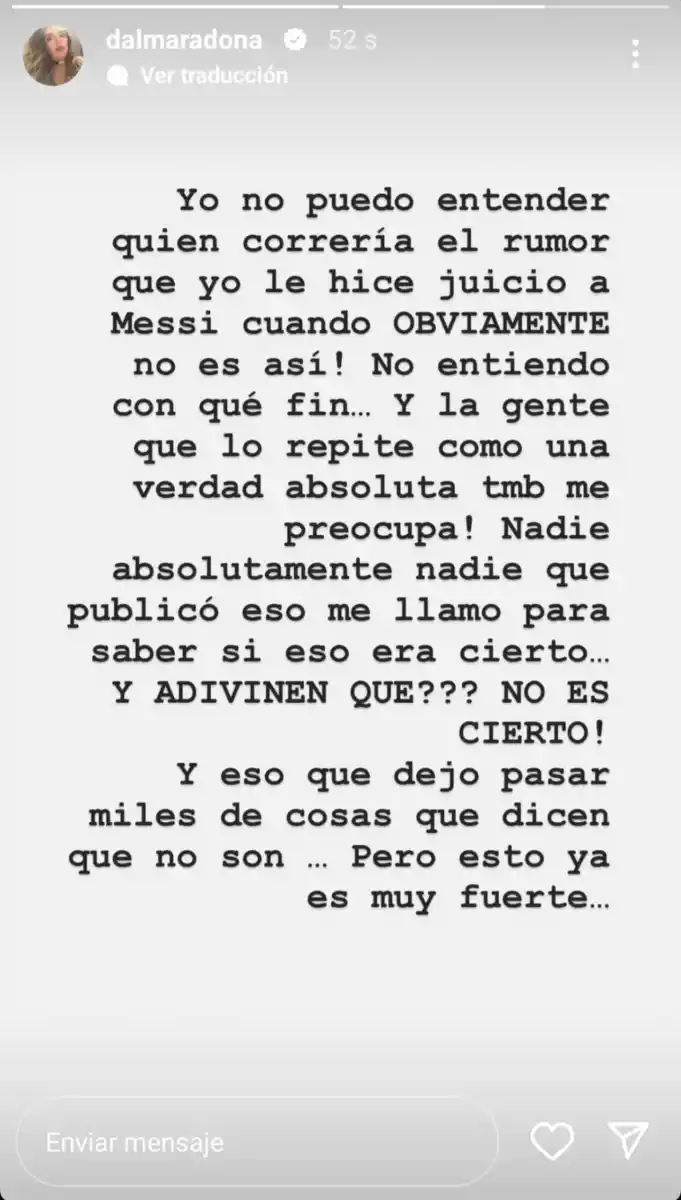Image resolution: width=681 pixels, height=1200 pixels.
Task: Open the three-dot overflow menu
Action: click(x=636, y=54)
